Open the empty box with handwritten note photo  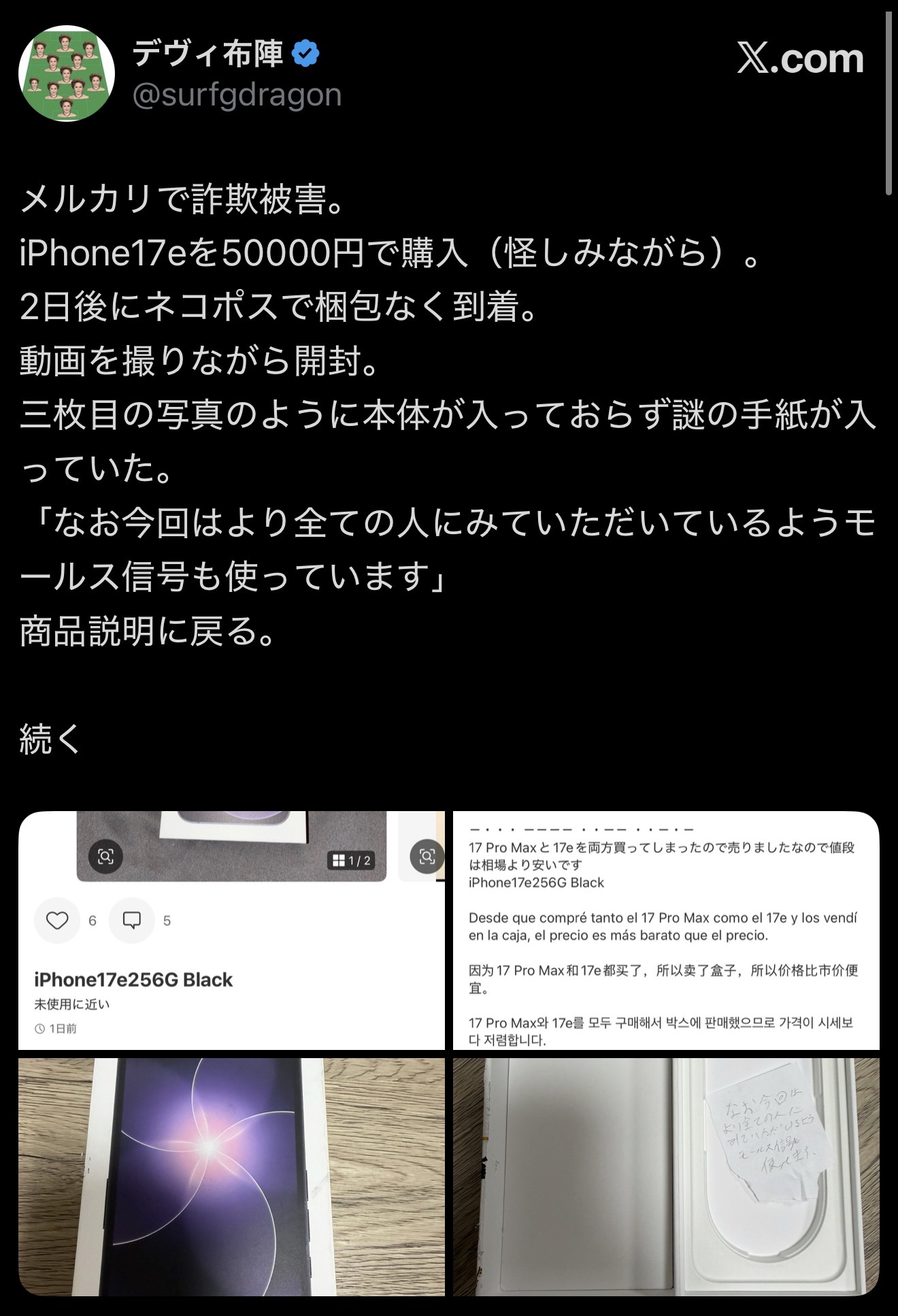coord(666,1177)
